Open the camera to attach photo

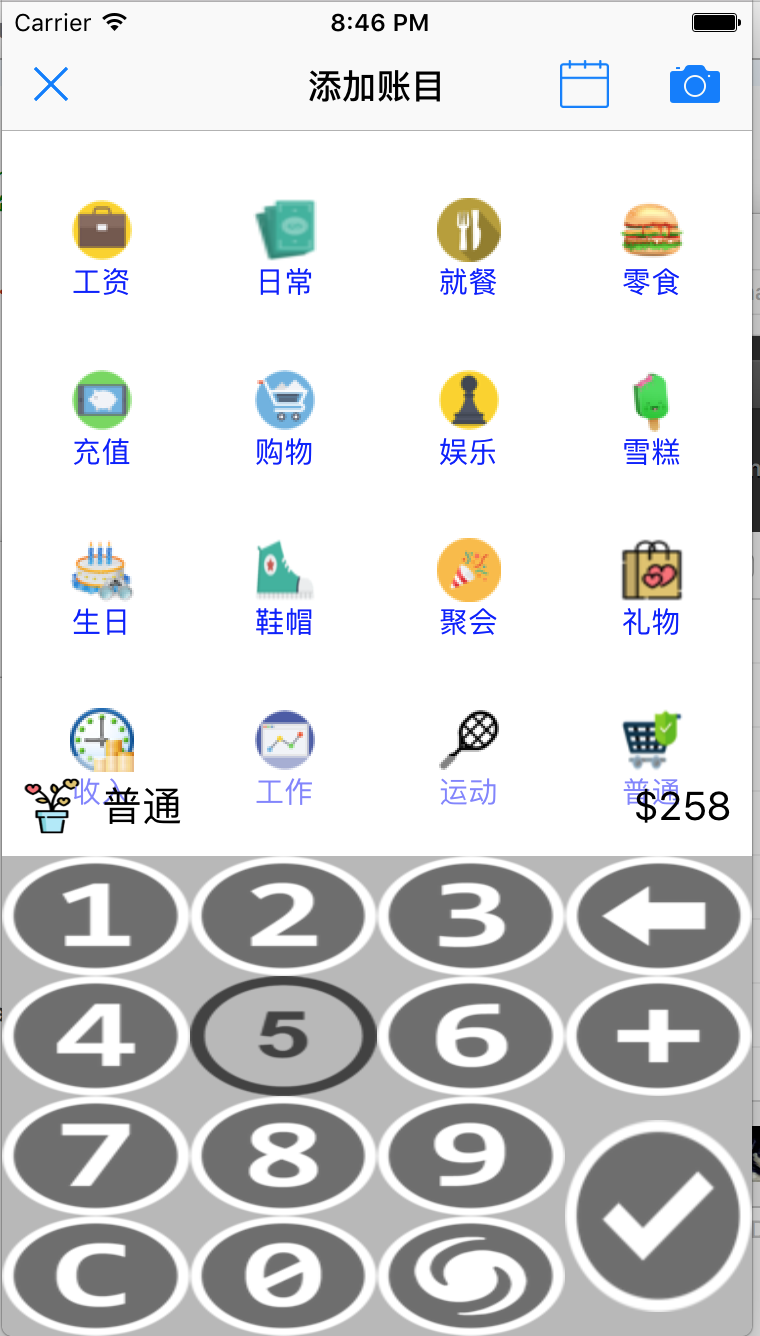click(x=695, y=84)
